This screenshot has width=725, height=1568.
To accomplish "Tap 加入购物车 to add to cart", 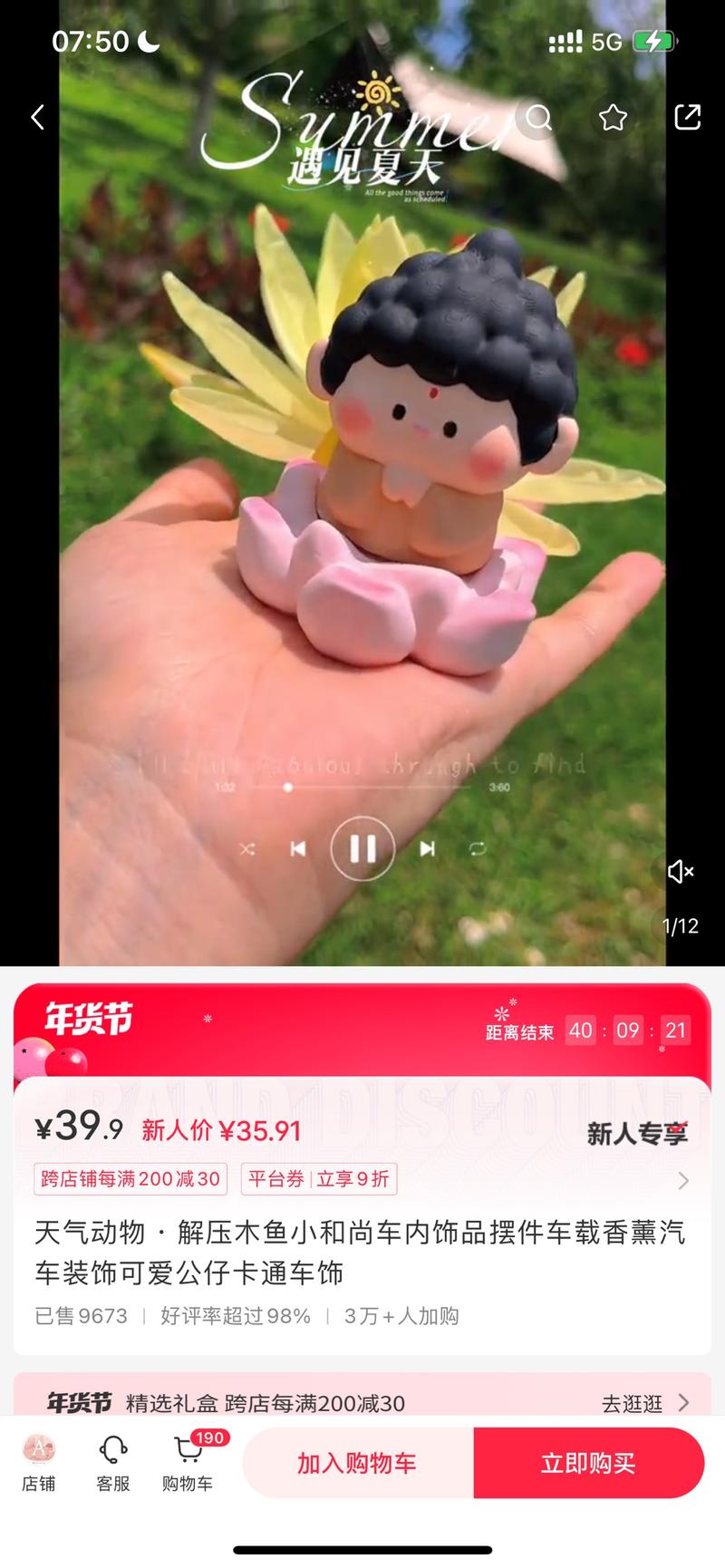I will click(357, 1463).
